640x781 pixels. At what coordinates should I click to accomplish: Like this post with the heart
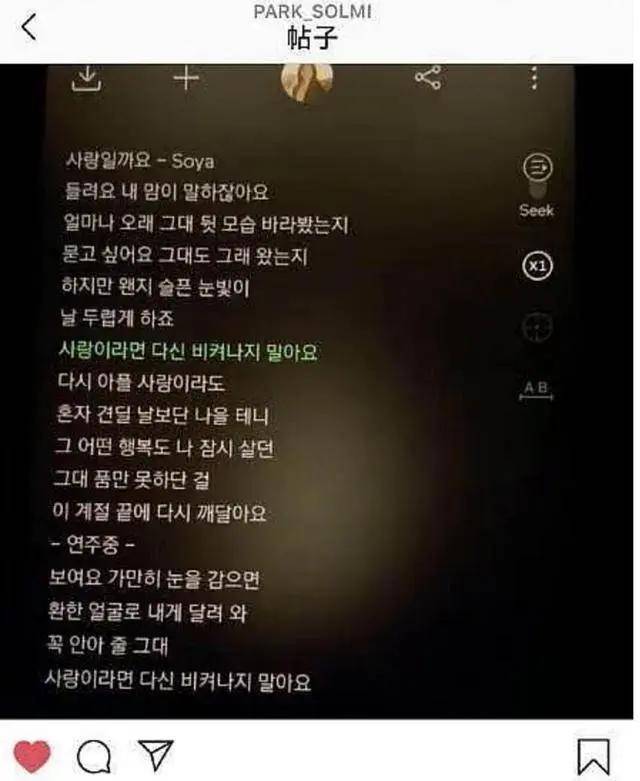(32, 757)
